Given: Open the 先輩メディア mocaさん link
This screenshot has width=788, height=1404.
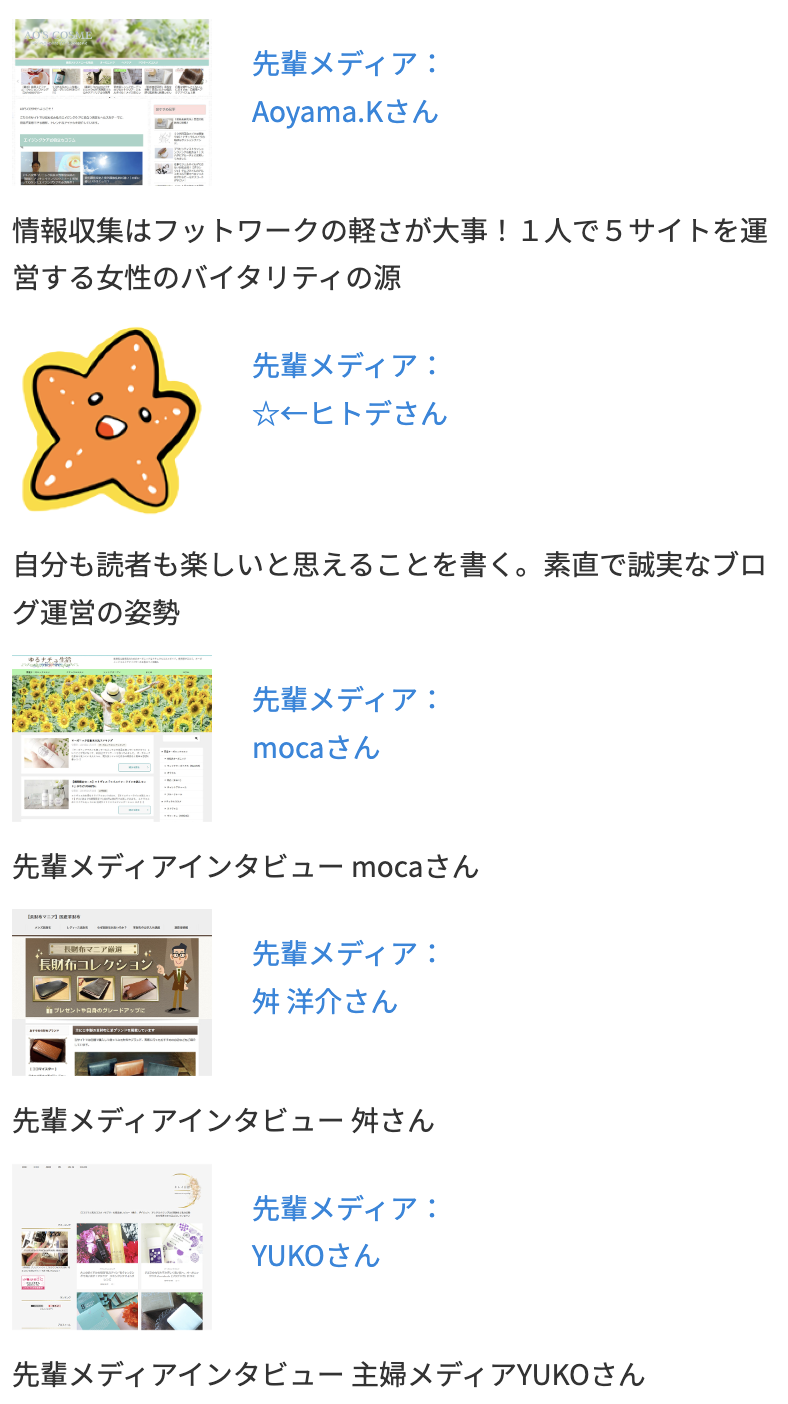Looking at the screenshot, I should [x=346, y=722].
